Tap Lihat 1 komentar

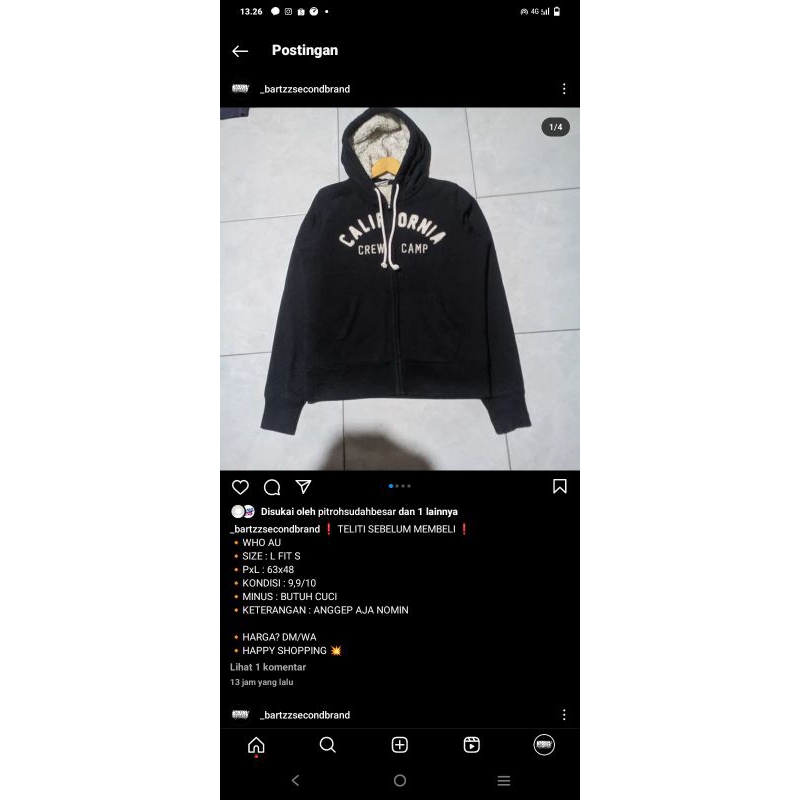tap(268, 667)
